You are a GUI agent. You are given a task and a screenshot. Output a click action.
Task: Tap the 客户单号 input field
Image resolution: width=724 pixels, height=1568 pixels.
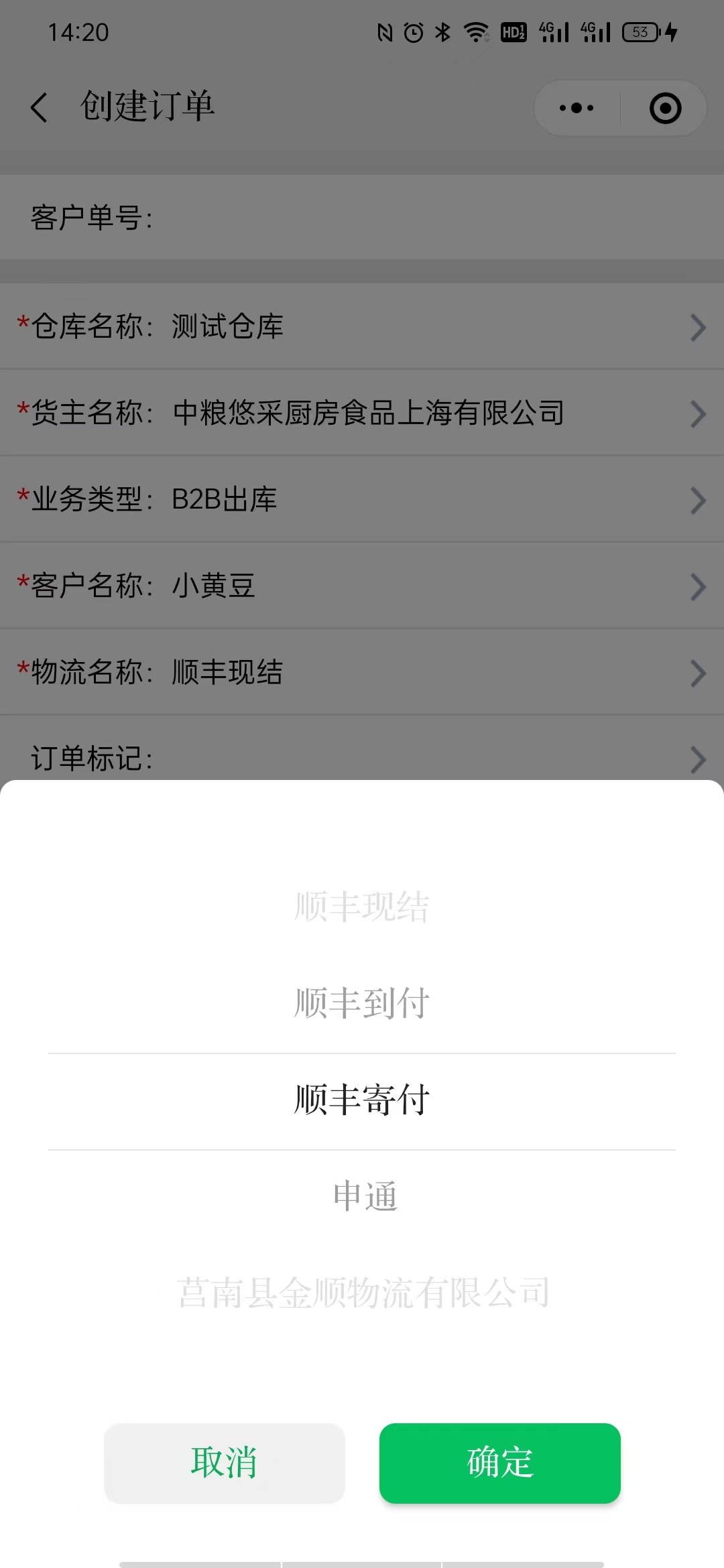(362, 218)
